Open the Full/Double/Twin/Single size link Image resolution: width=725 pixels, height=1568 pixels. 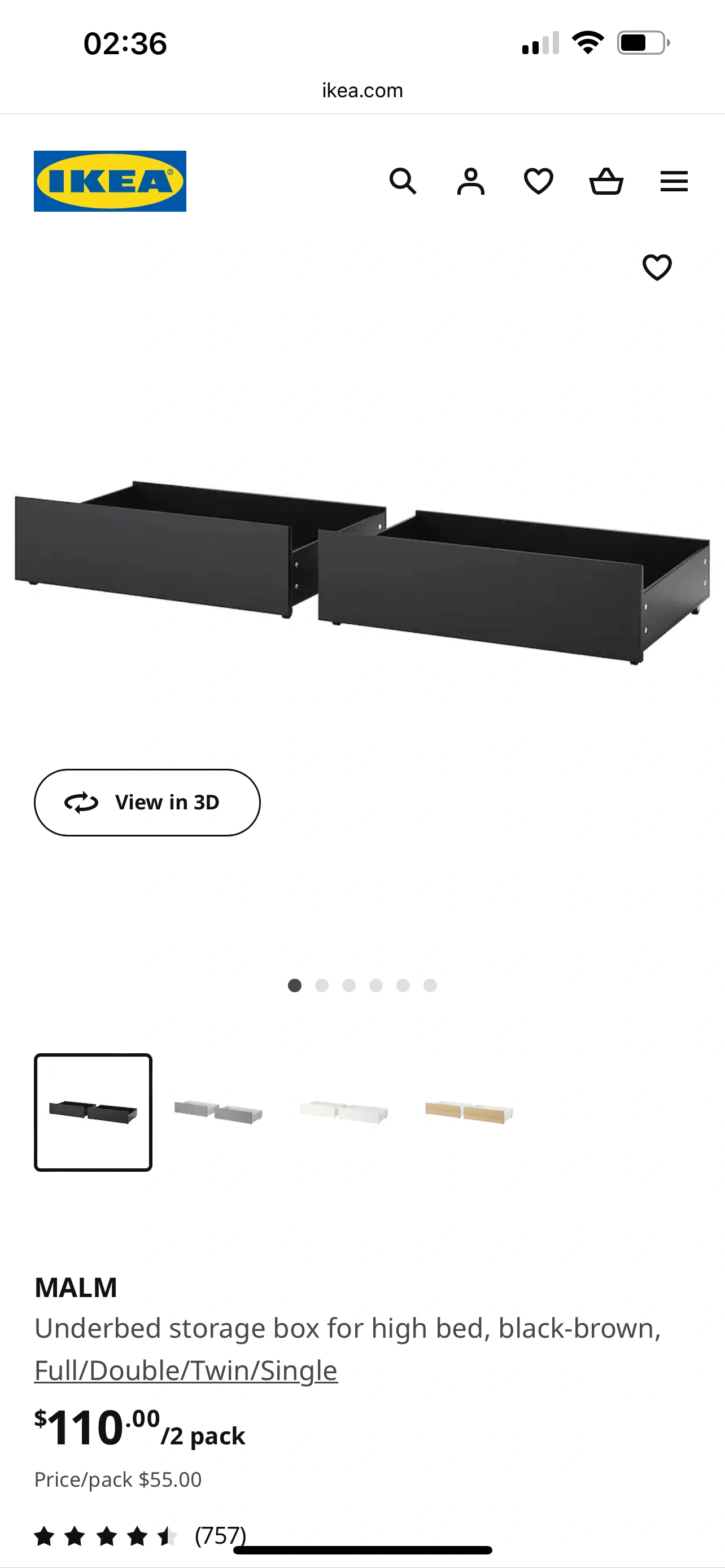coord(186,1371)
